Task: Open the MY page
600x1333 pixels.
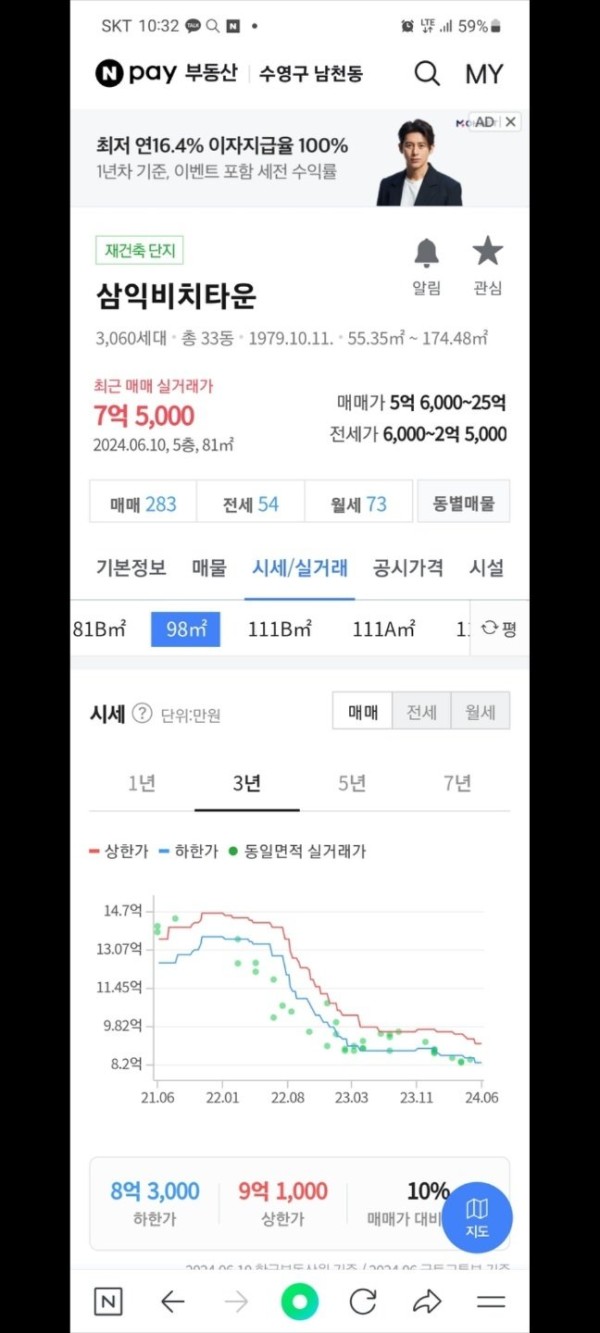Action: pos(484,74)
